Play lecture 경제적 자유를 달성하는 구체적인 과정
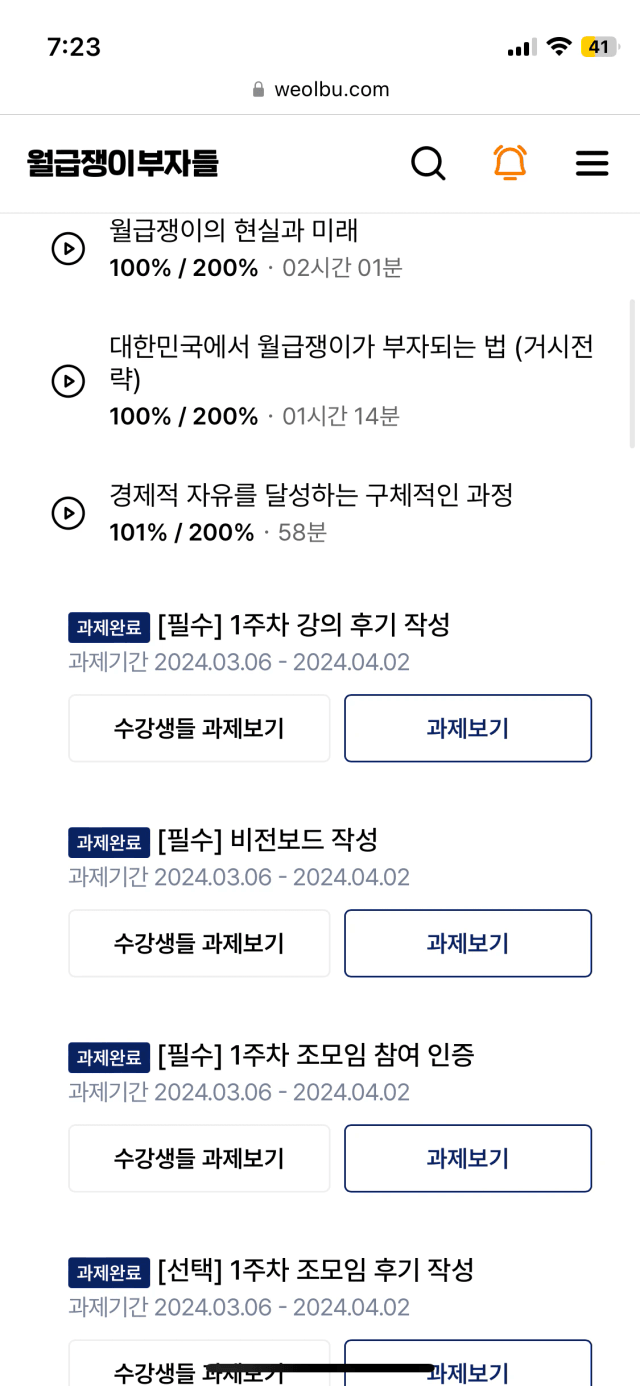 [x=68, y=513]
